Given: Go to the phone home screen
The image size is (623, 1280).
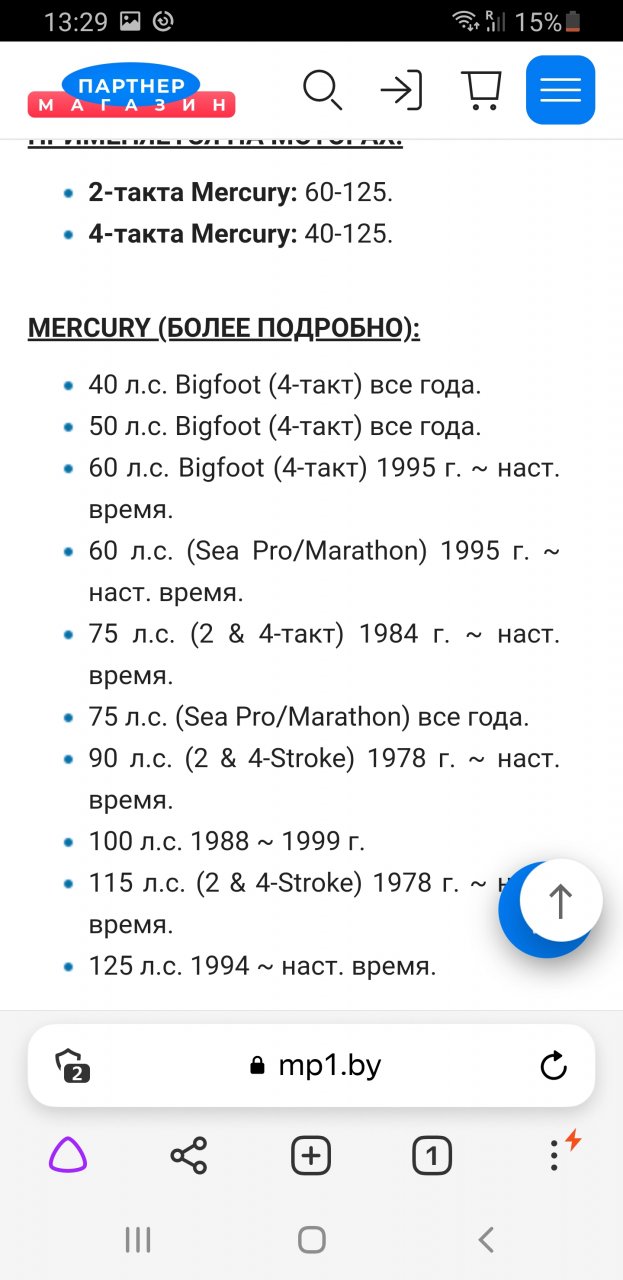Looking at the screenshot, I should click(x=312, y=1240).
